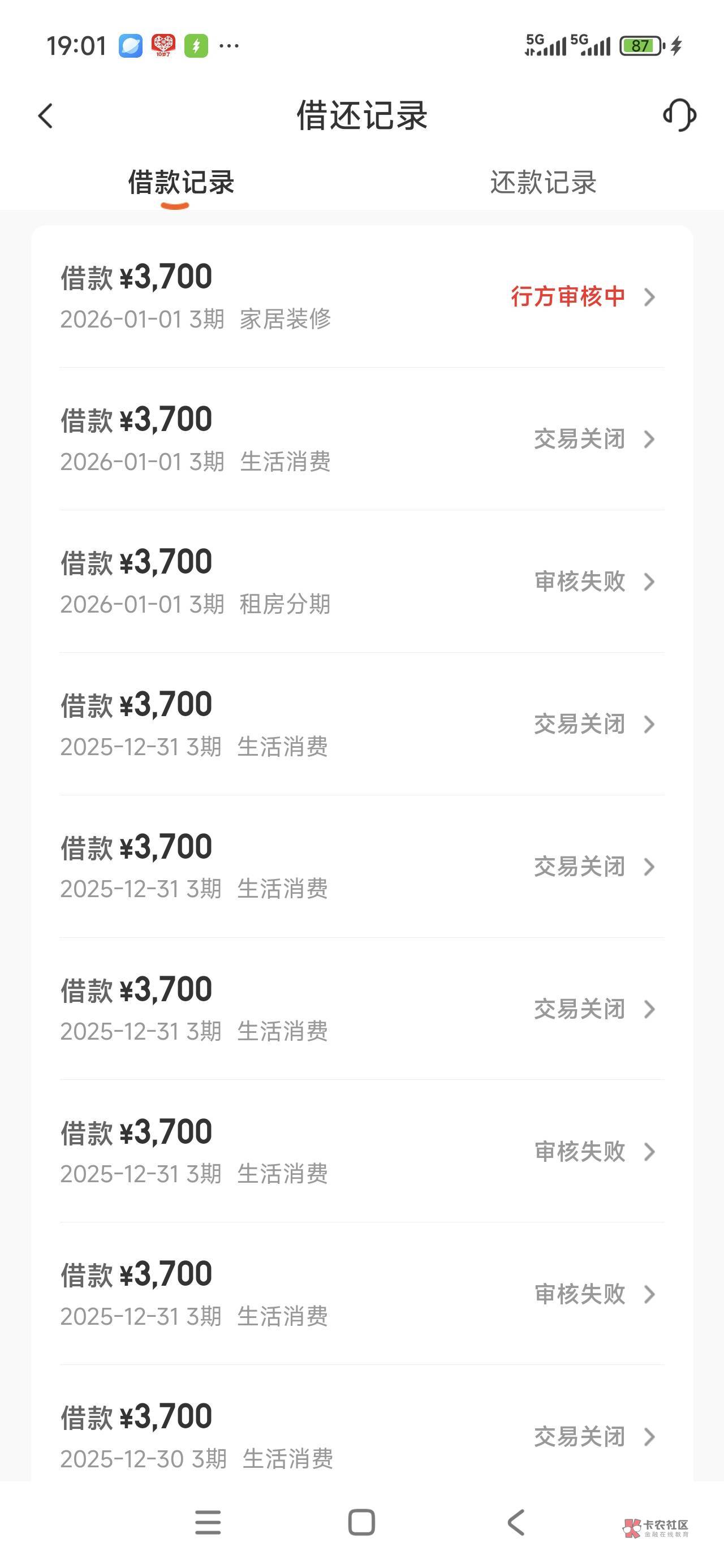
Task: Open recent apps from navigation bar
Action: coord(208,1522)
